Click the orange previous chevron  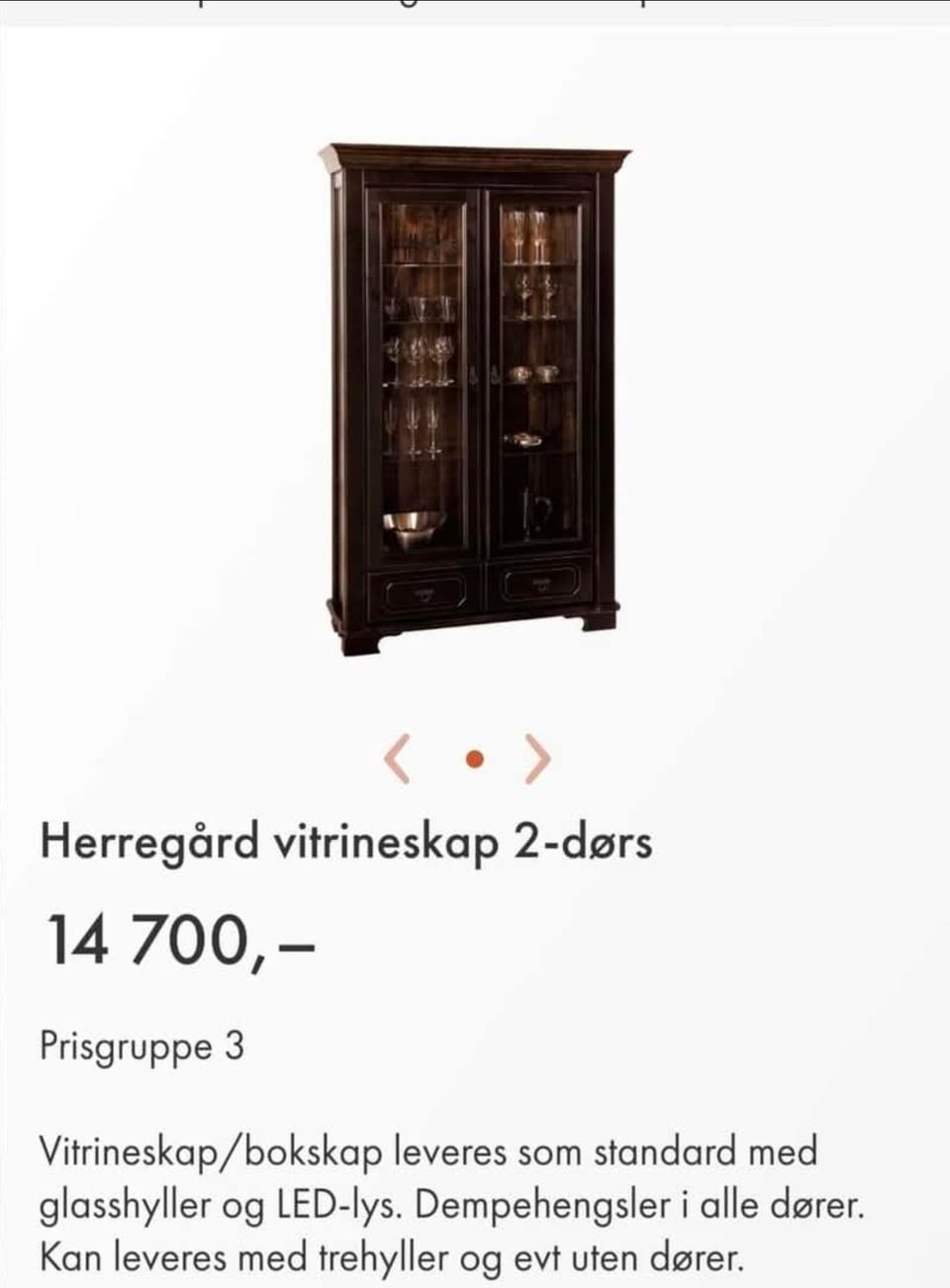(x=399, y=757)
